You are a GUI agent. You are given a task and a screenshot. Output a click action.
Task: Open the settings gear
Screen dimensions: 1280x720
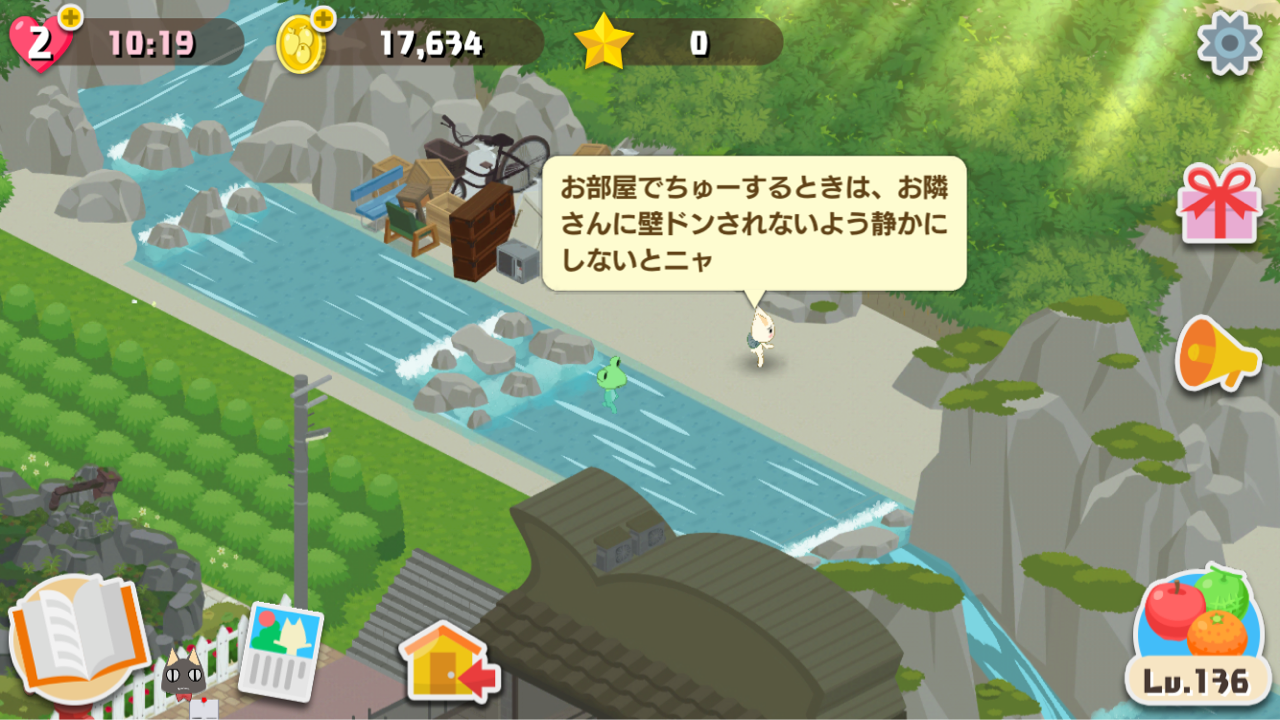(x=1229, y=42)
